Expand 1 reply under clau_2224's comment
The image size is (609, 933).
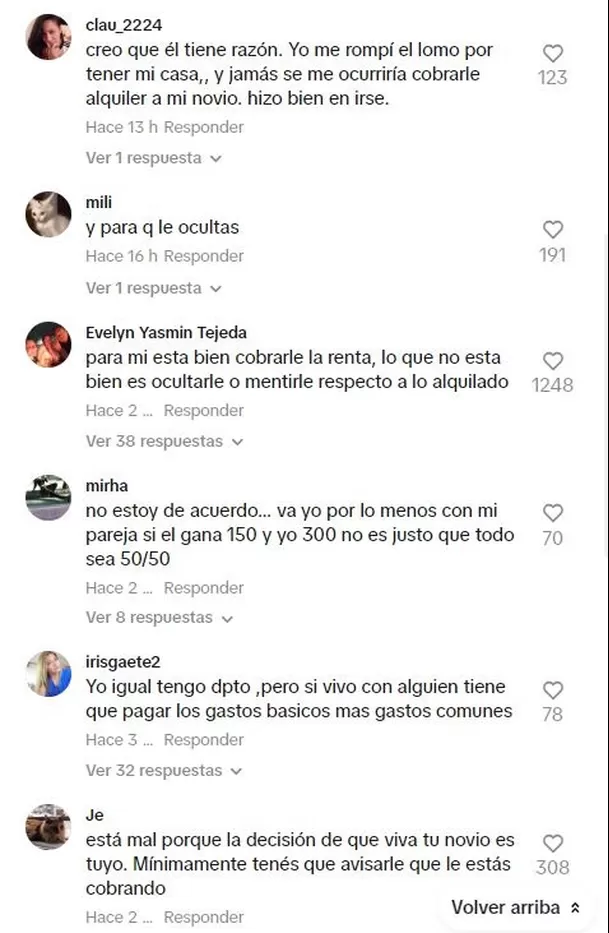[x=153, y=158]
